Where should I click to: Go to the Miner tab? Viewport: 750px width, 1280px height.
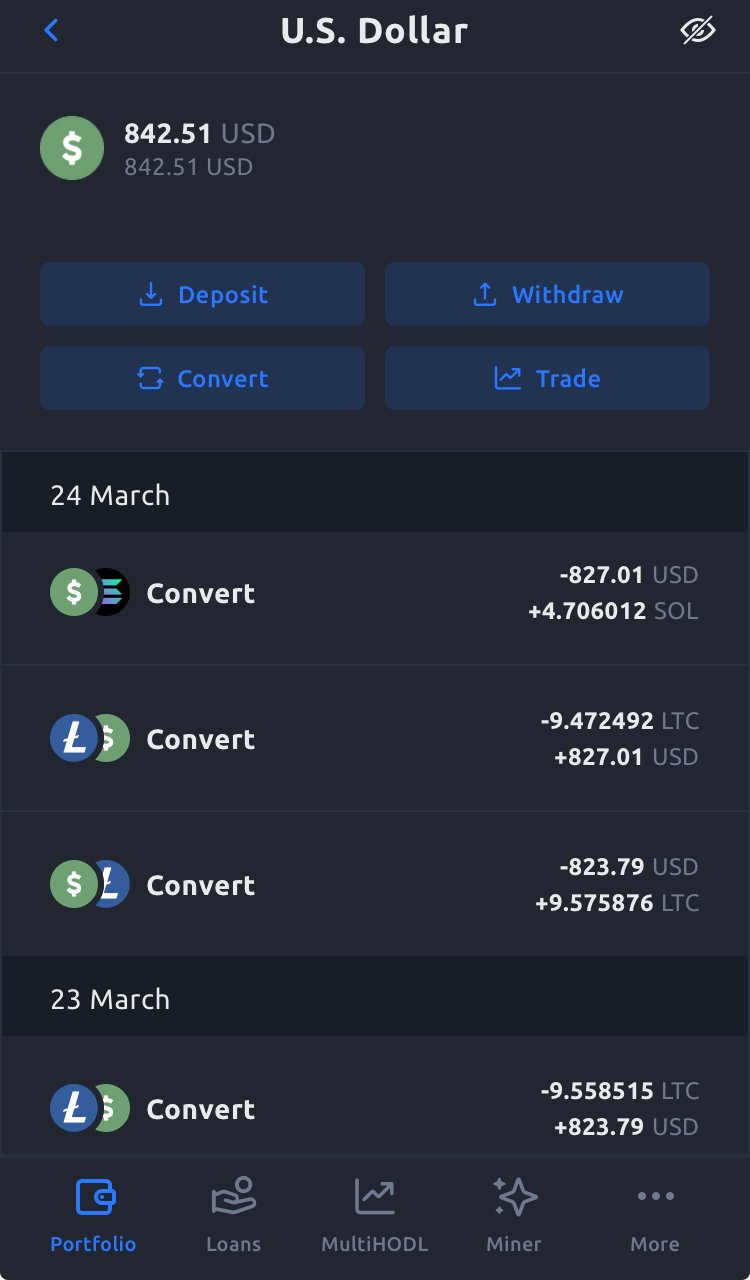(514, 1215)
